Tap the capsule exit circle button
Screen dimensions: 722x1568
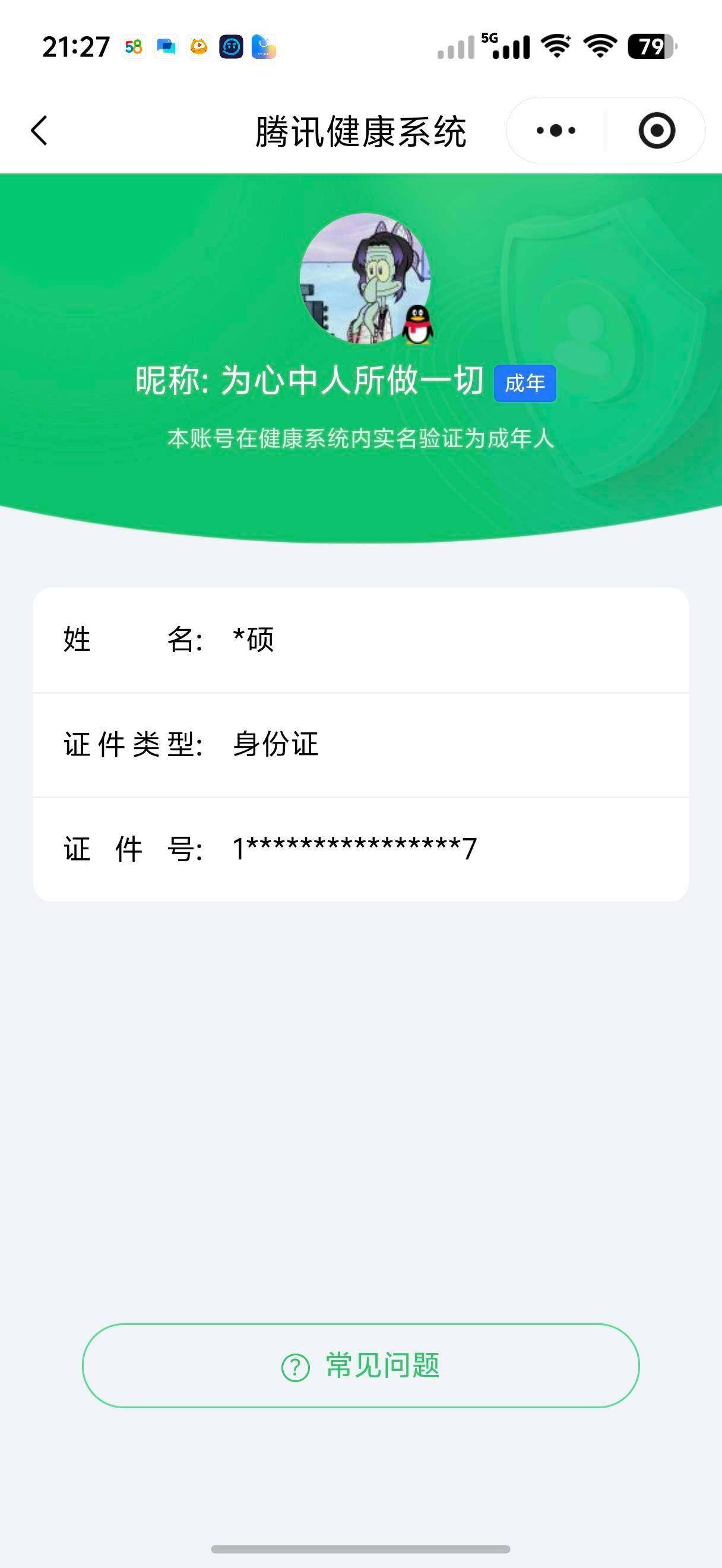pyautogui.click(x=656, y=129)
